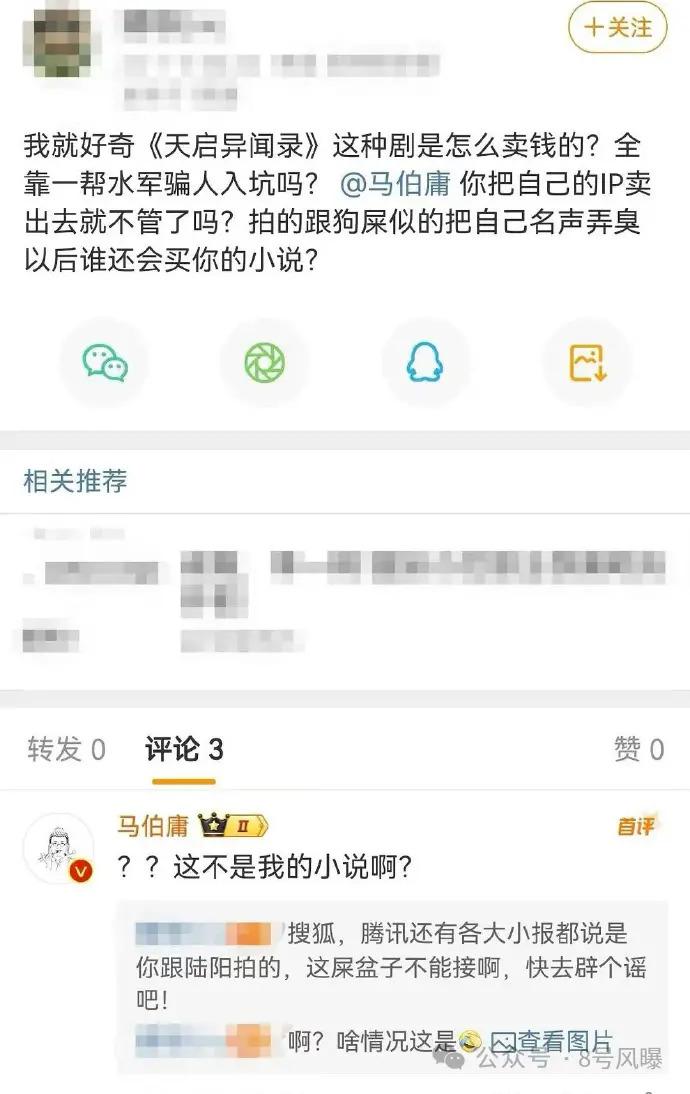Save the post as an image

click(x=587, y=362)
